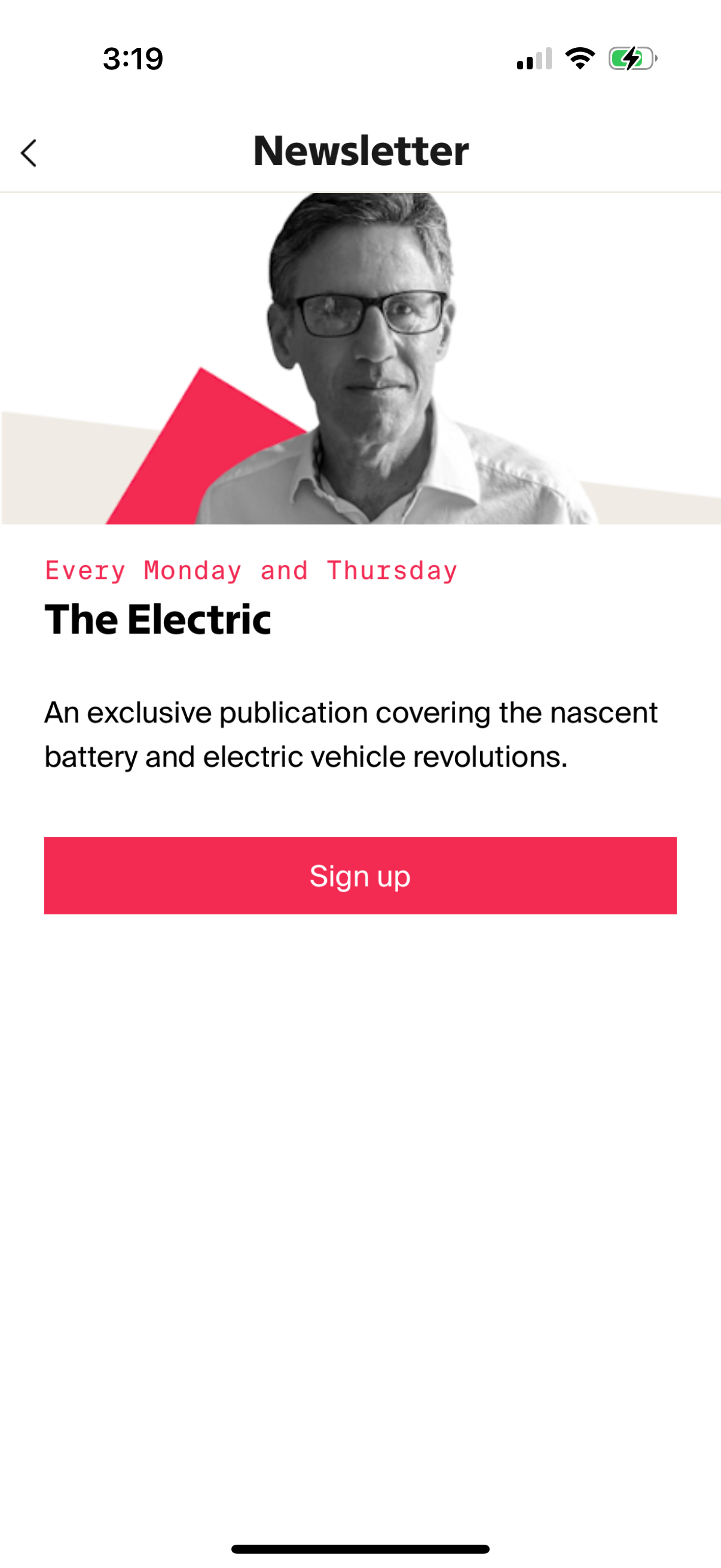The width and height of the screenshot is (721, 1568).
Task: Tap the 3:19 clock display
Action: point(132,58)
